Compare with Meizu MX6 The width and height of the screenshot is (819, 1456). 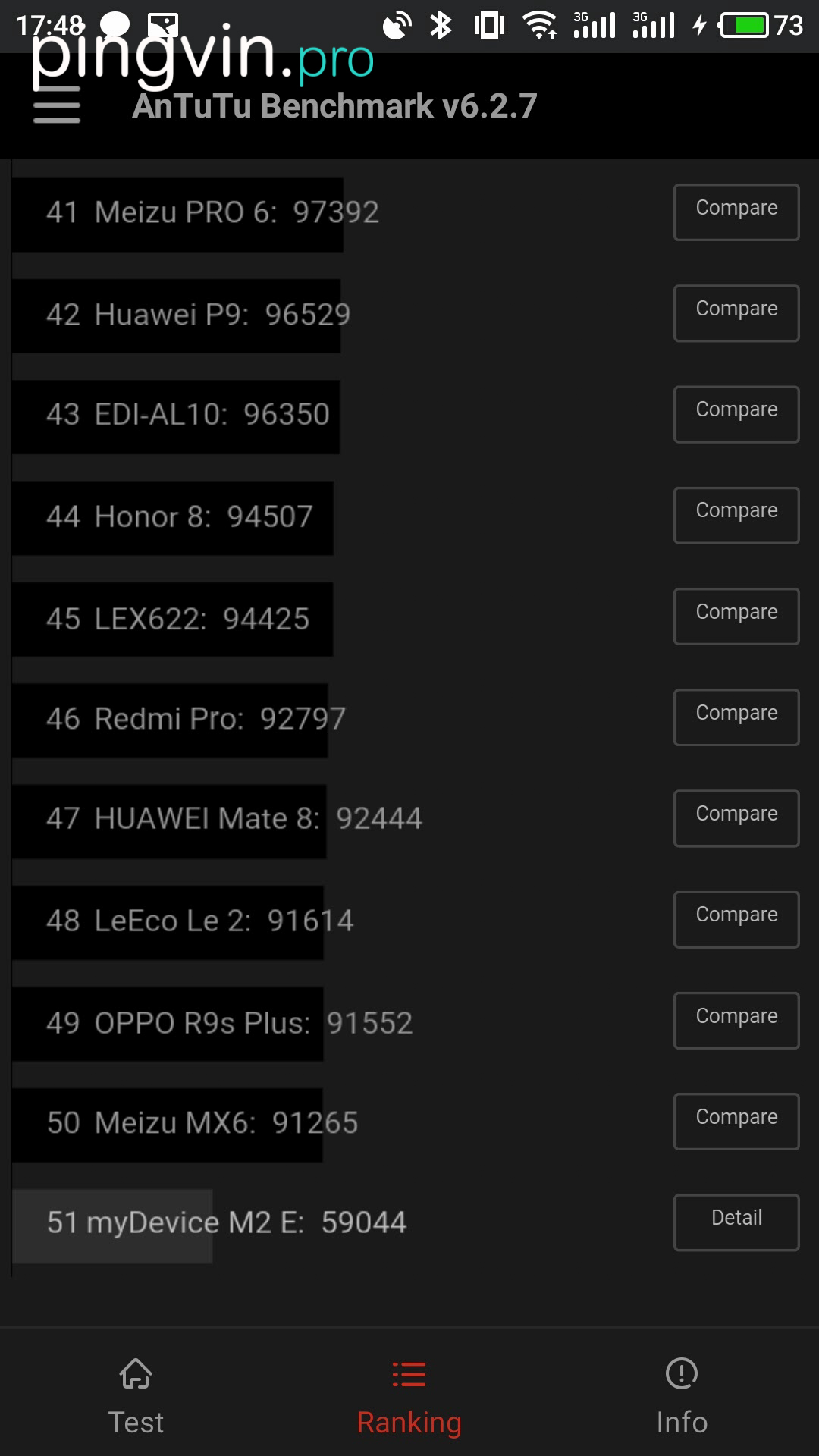tap(736, 1121)
